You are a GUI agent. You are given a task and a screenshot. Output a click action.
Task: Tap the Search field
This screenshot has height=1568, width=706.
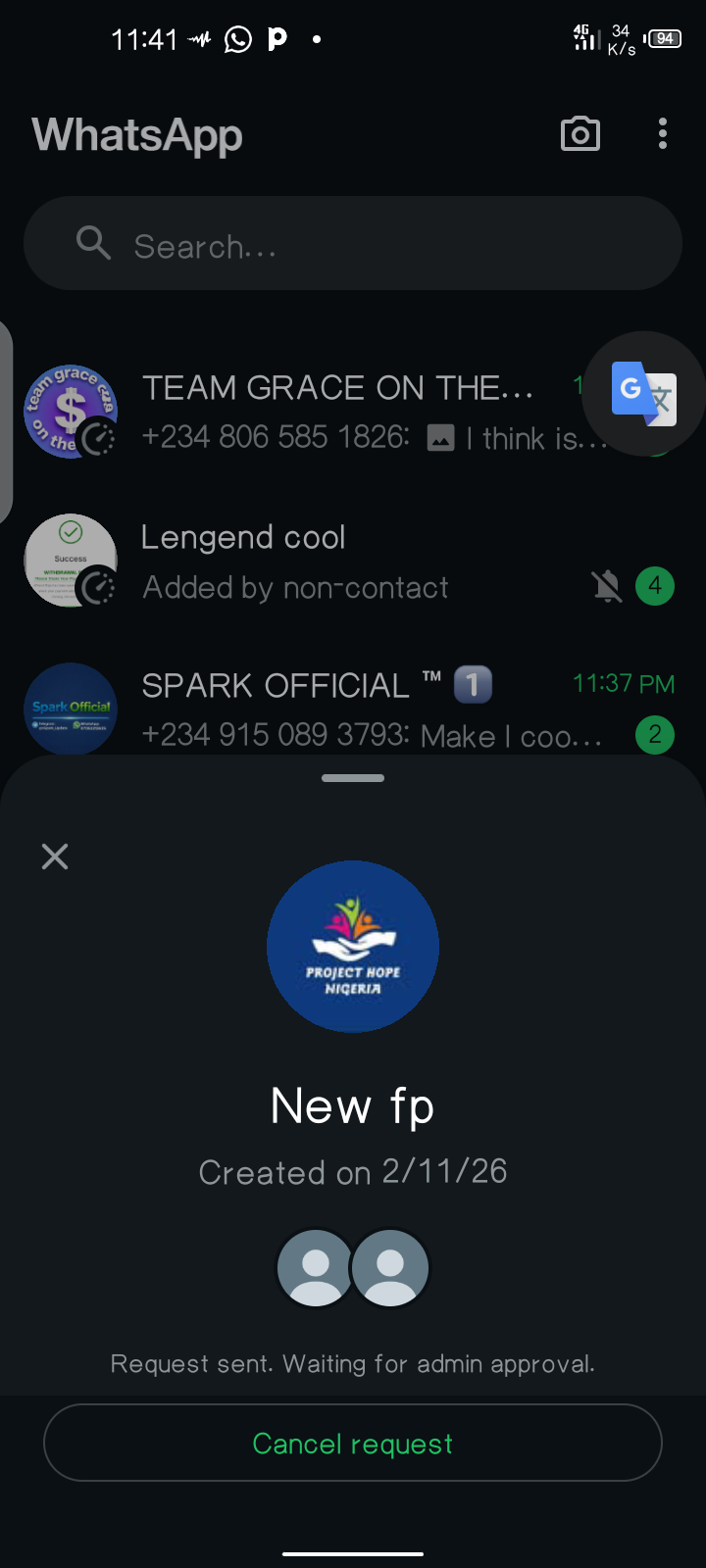point(353,244)
